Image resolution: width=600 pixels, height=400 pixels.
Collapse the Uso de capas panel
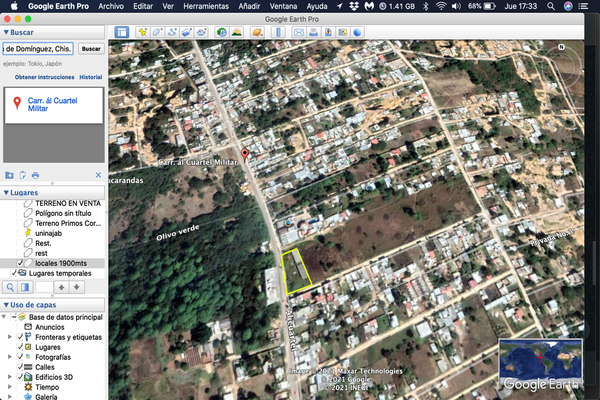(4, 305)
